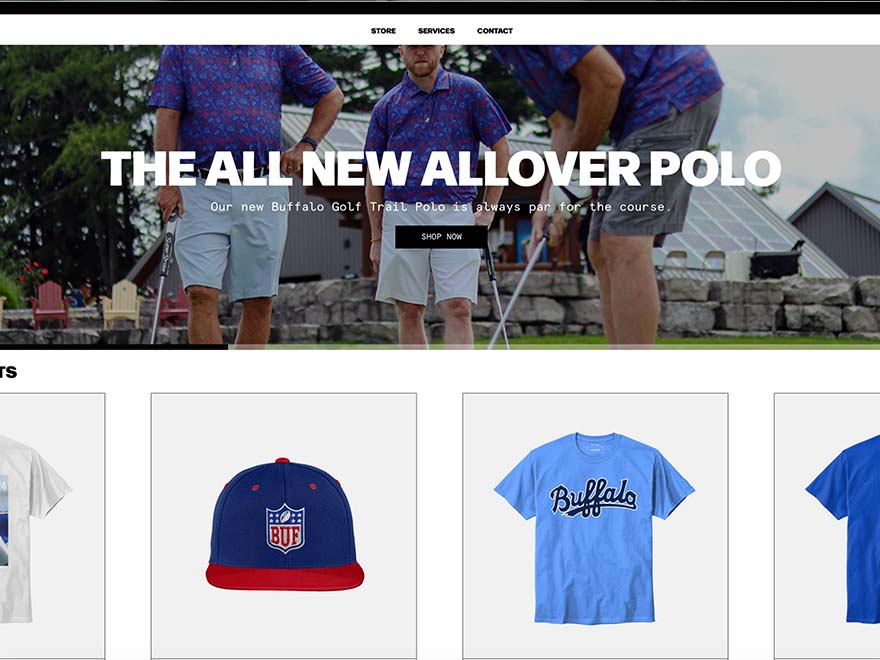Go to the Services page
Image resolution: width=880 pixels, height=660 pixels.
tap(436, 31)
